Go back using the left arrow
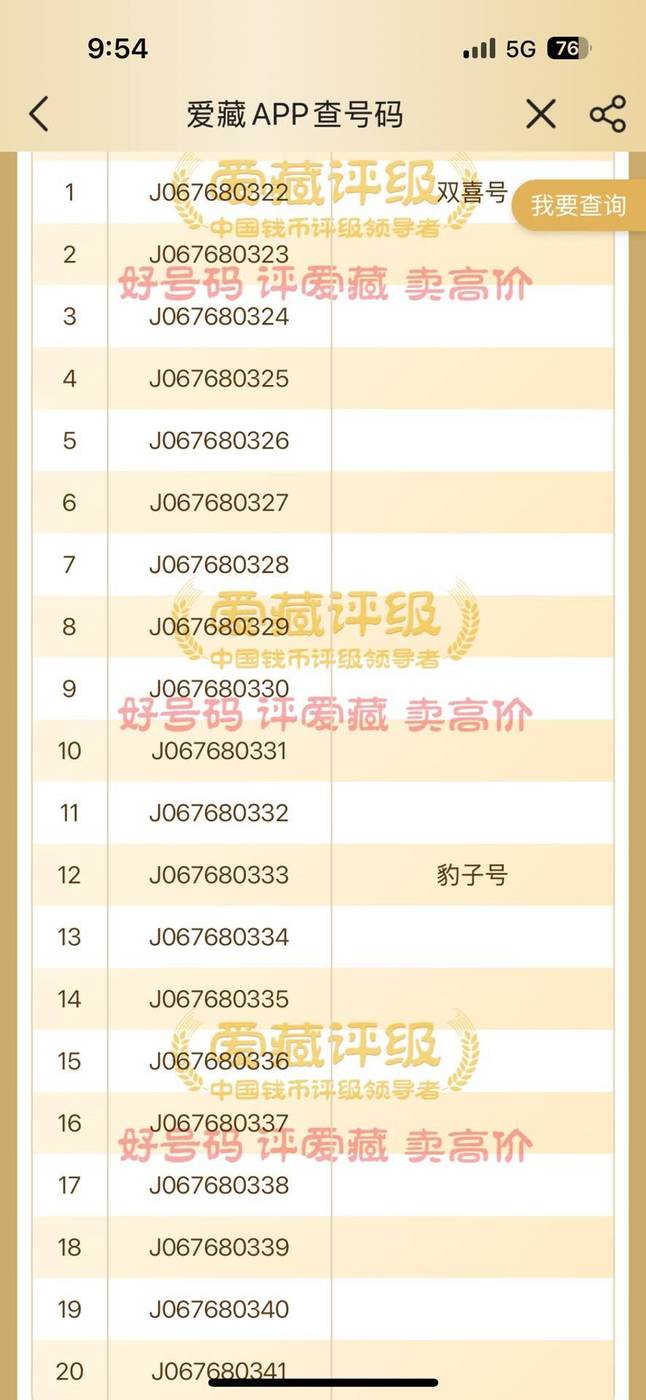The height and width of the screenshot is (1400, 646). click(x=38, y=114)
